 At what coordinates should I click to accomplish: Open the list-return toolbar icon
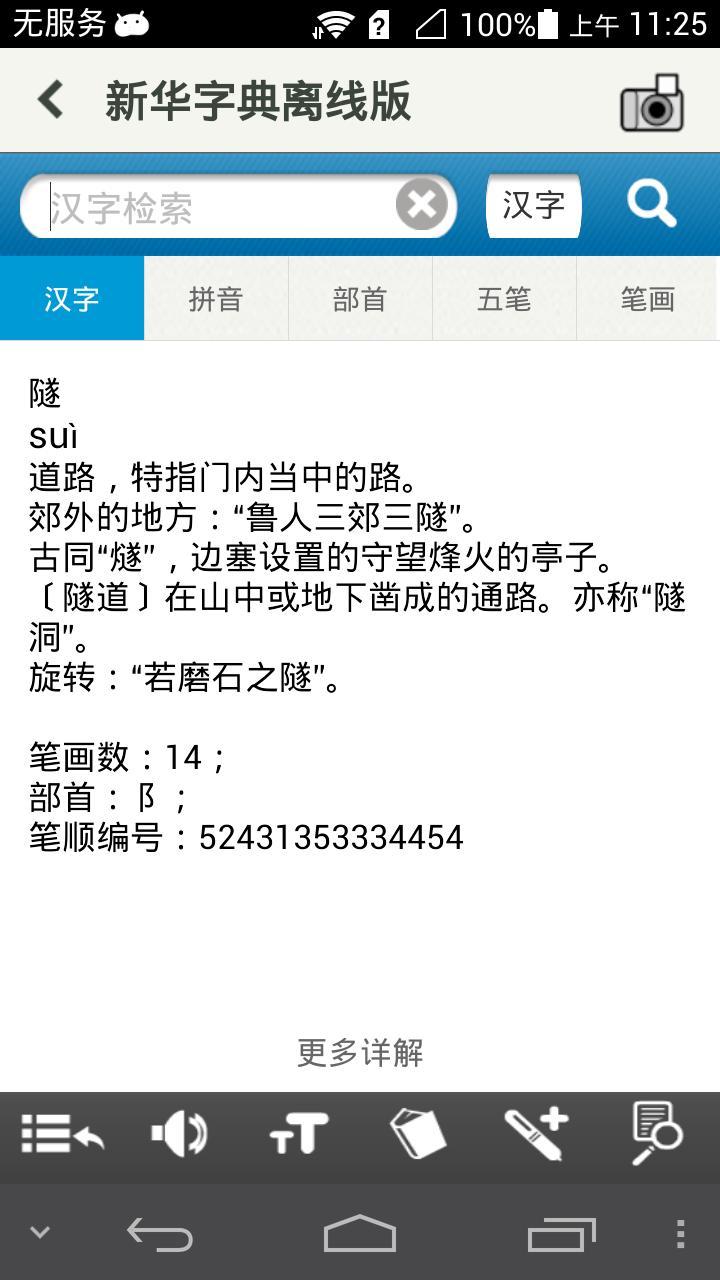click(62, 1135)
